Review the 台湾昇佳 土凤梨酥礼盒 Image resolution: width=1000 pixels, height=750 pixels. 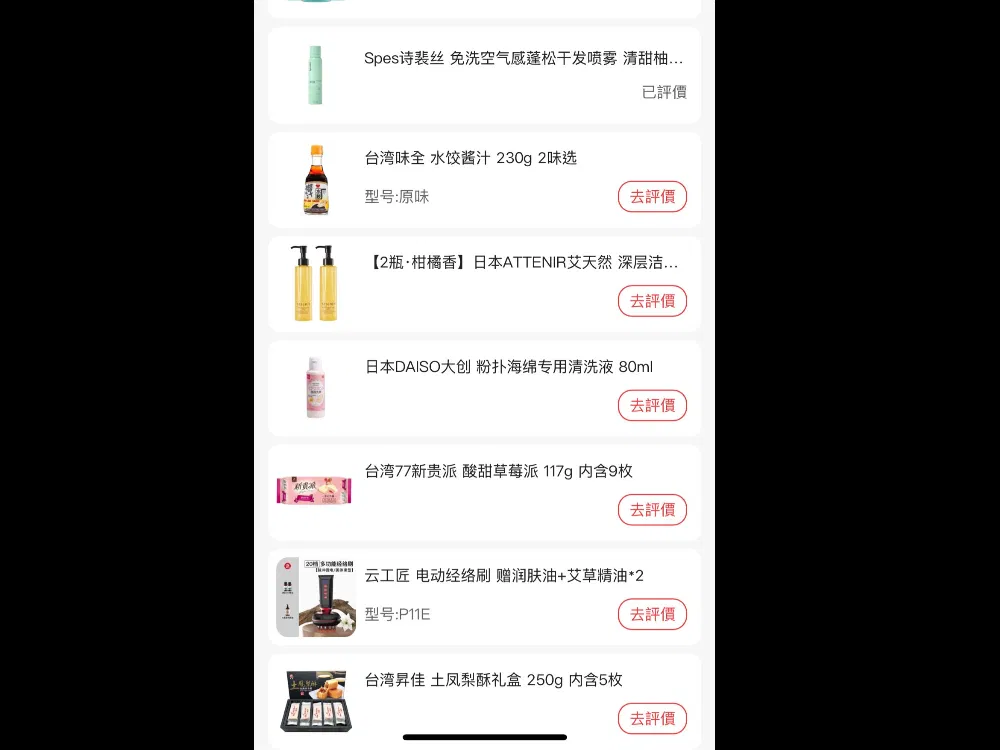(652, 718)
